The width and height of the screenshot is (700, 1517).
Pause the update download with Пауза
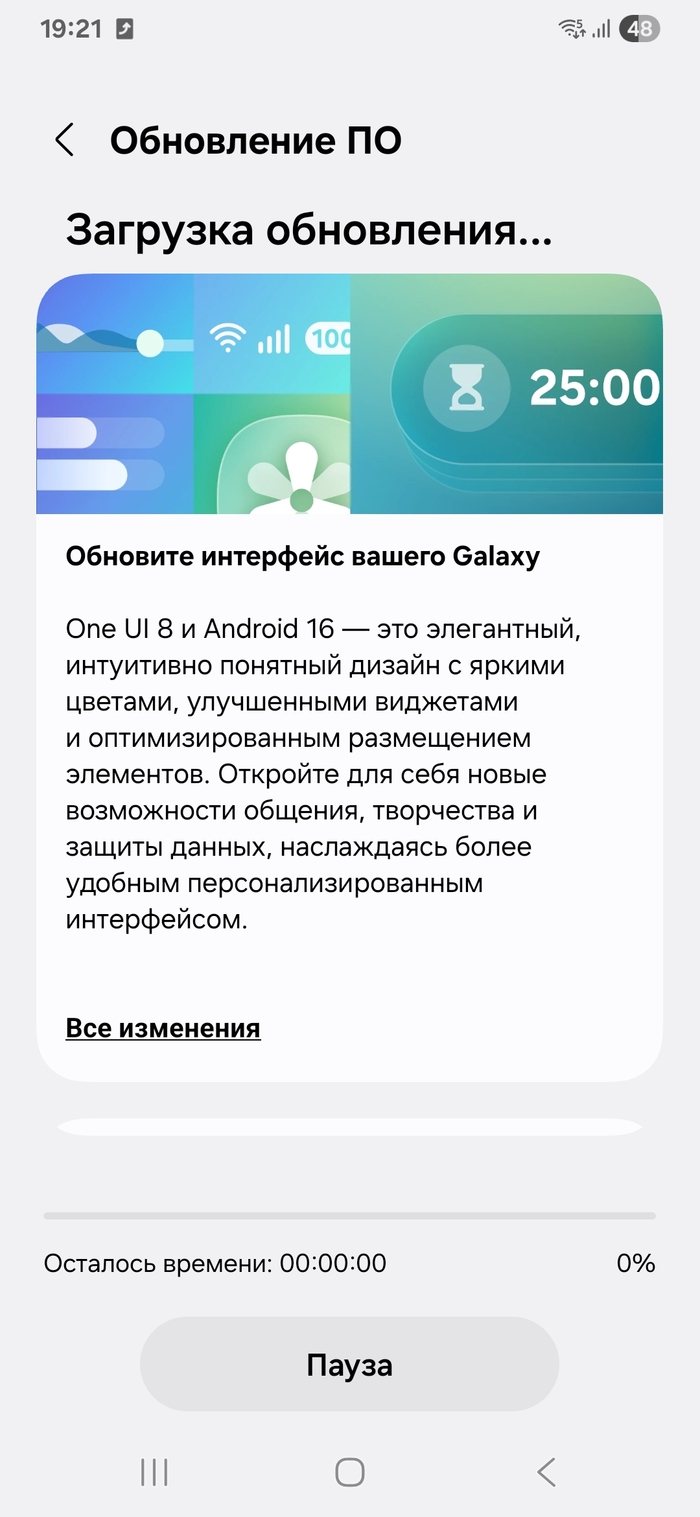(x=349, y=1365)
